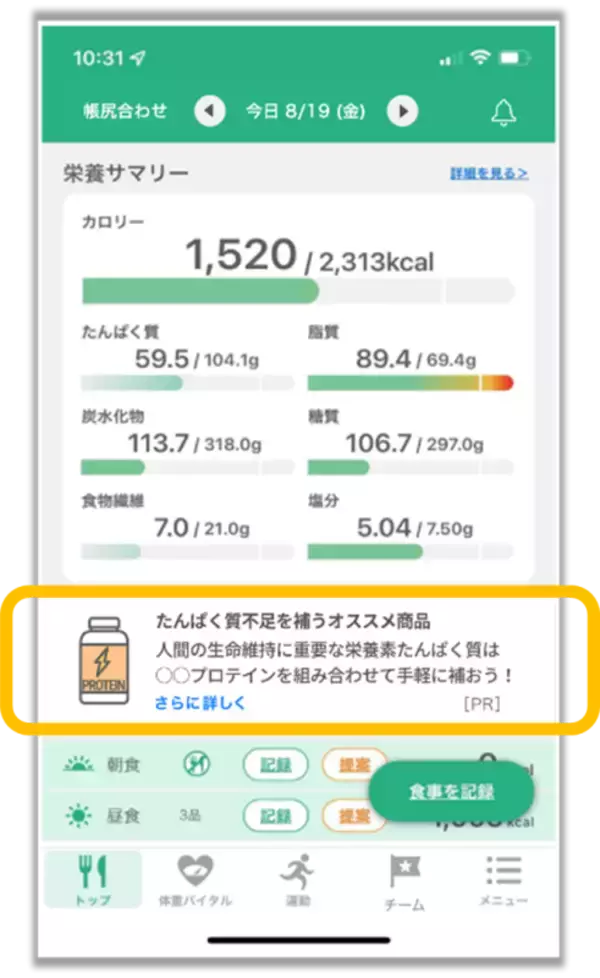The width and height of the screenshot is (600, 978).
Task: Switch to the トップ tab
Action: tap(93, 880)
